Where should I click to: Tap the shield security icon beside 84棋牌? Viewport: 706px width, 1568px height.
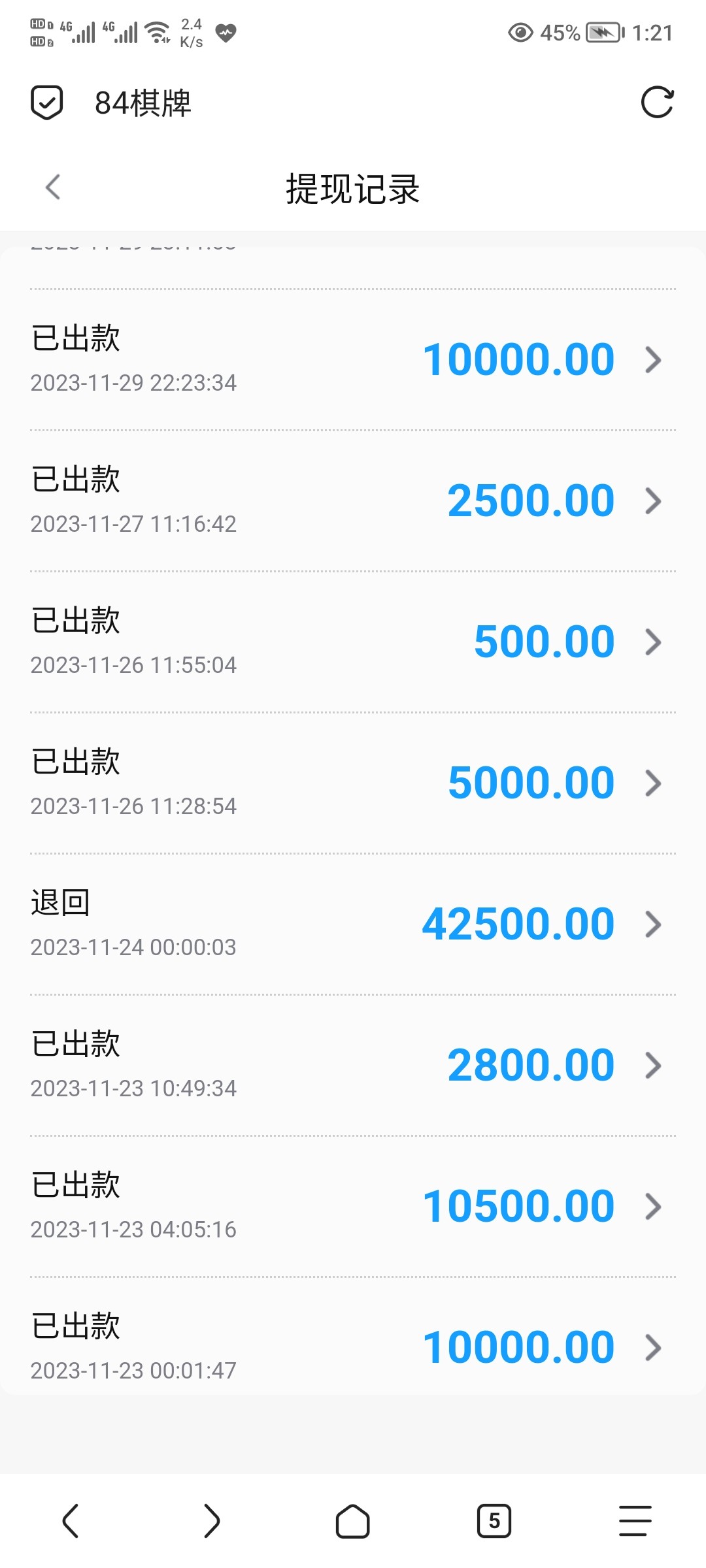[47, 103]
